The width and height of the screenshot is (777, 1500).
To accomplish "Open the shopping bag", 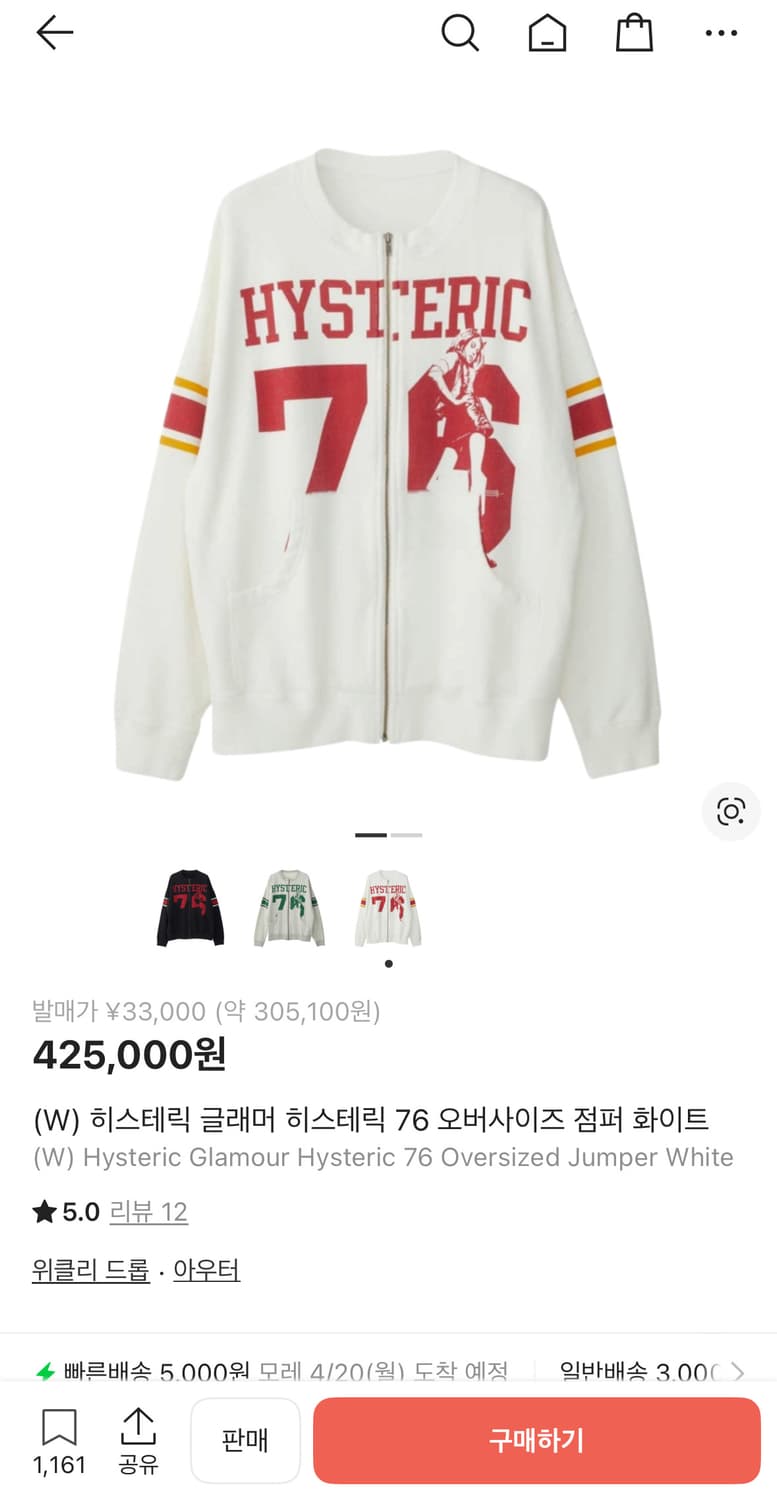I will click(634, 32).
